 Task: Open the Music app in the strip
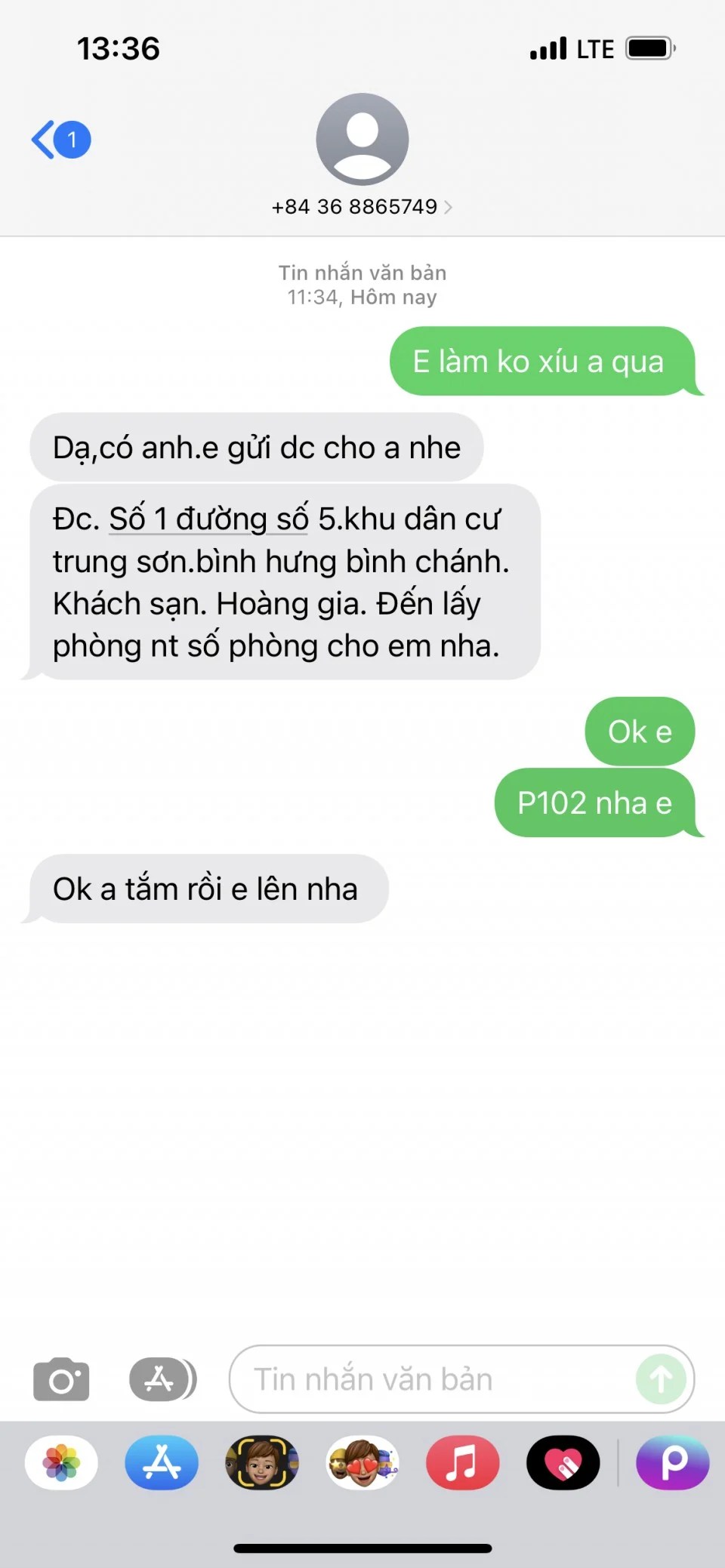[x=462, y=1463]
